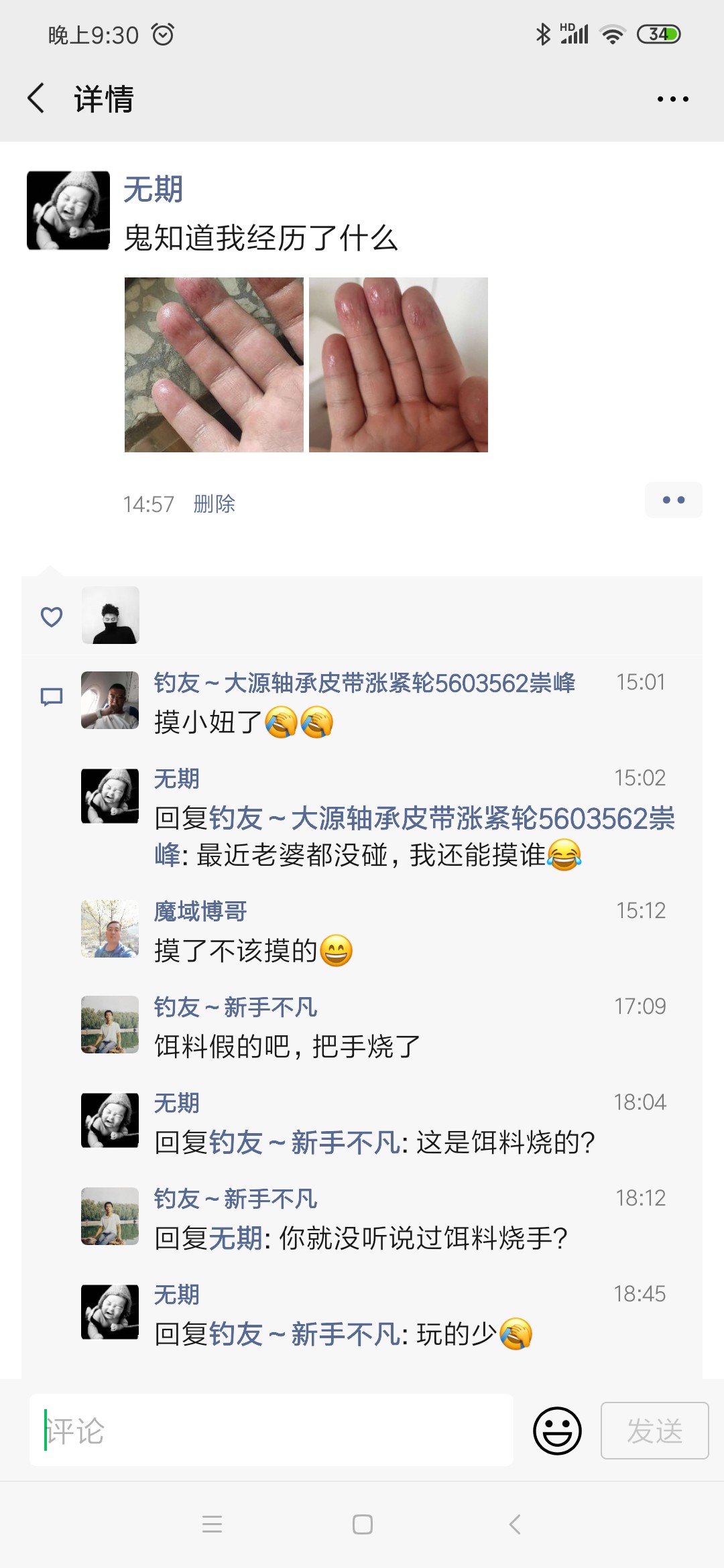The image size is (724, 1568).
Task: Focus the 评论 input field
Action: click(x=271, y=1431)
